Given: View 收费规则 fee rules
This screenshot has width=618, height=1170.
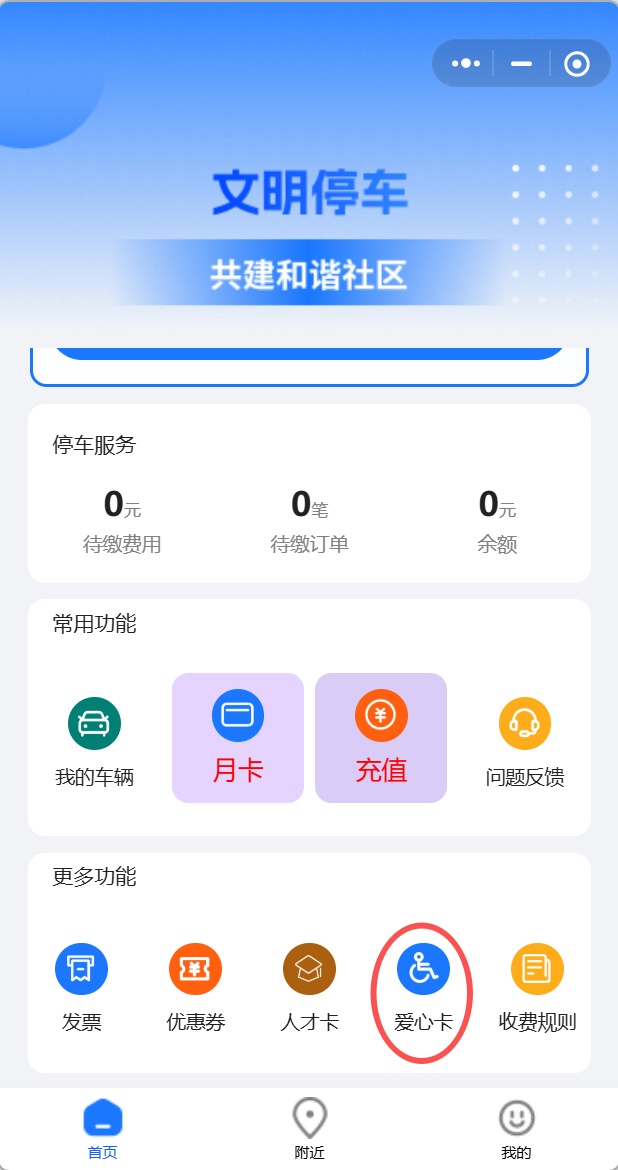Looking at the screenshot, I should 537,987.
